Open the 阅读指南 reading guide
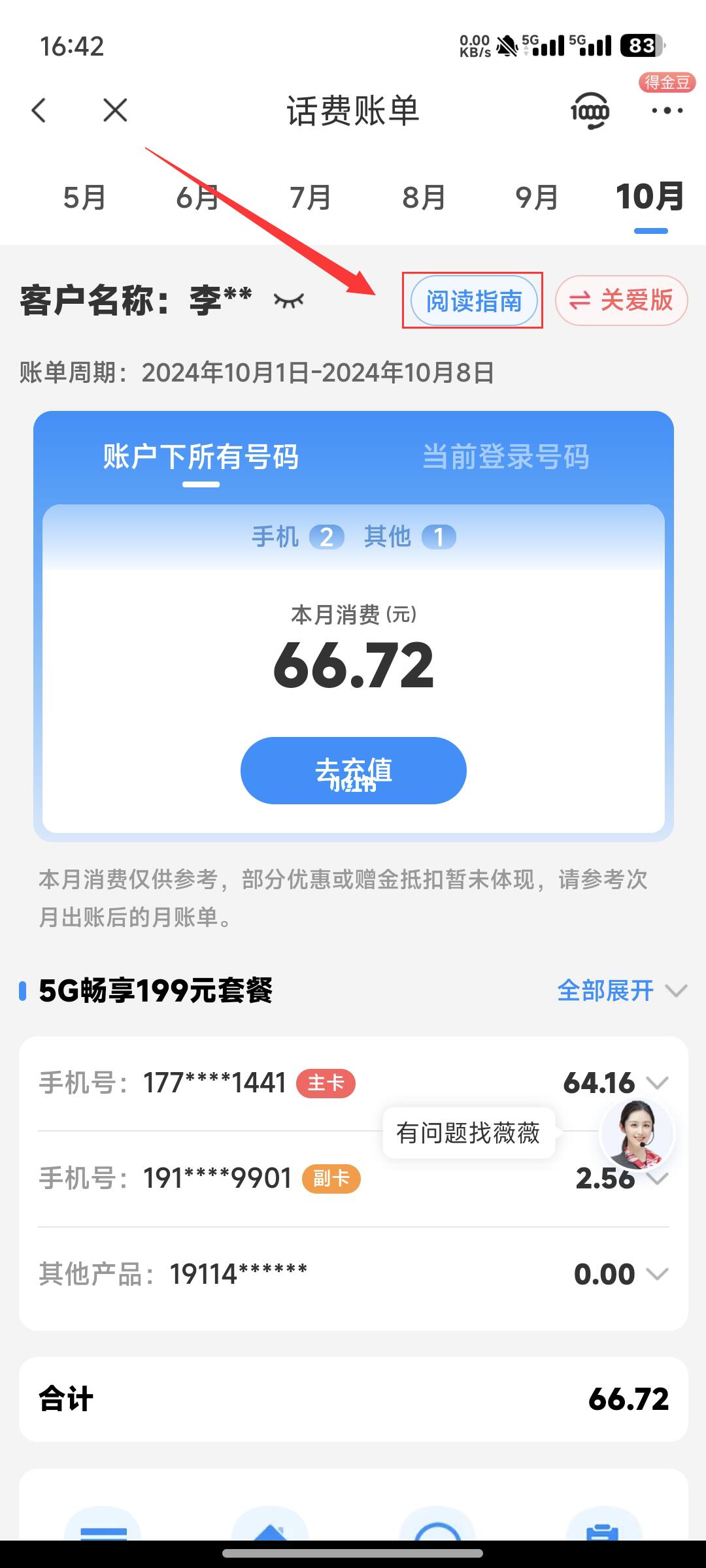 click(473, 301)
